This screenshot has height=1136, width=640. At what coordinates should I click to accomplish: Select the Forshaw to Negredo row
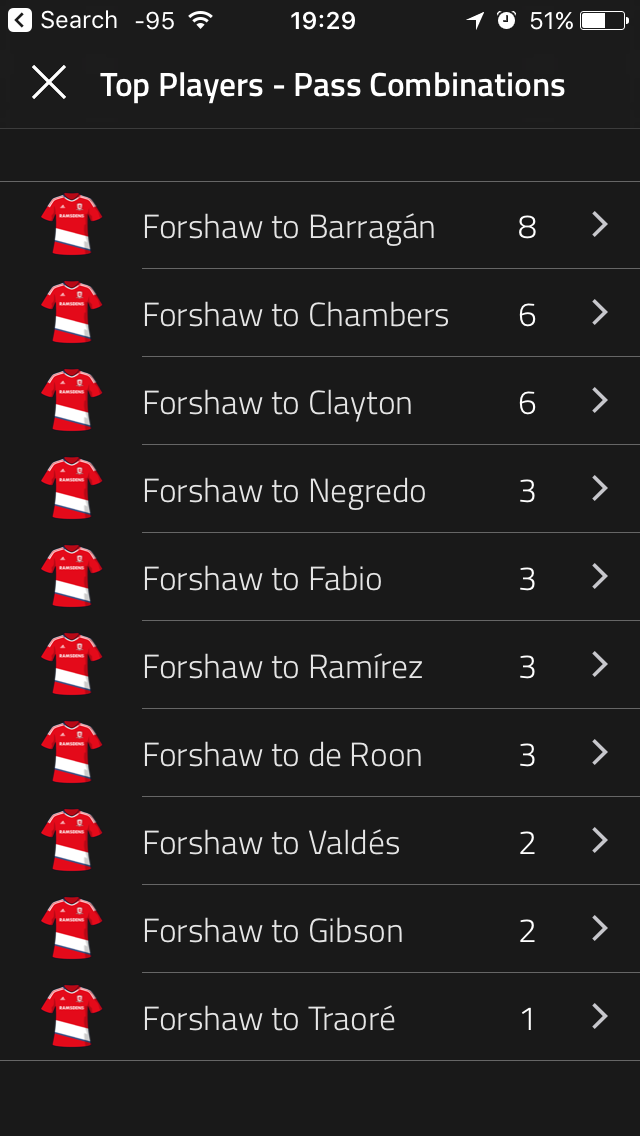(320, 489)
